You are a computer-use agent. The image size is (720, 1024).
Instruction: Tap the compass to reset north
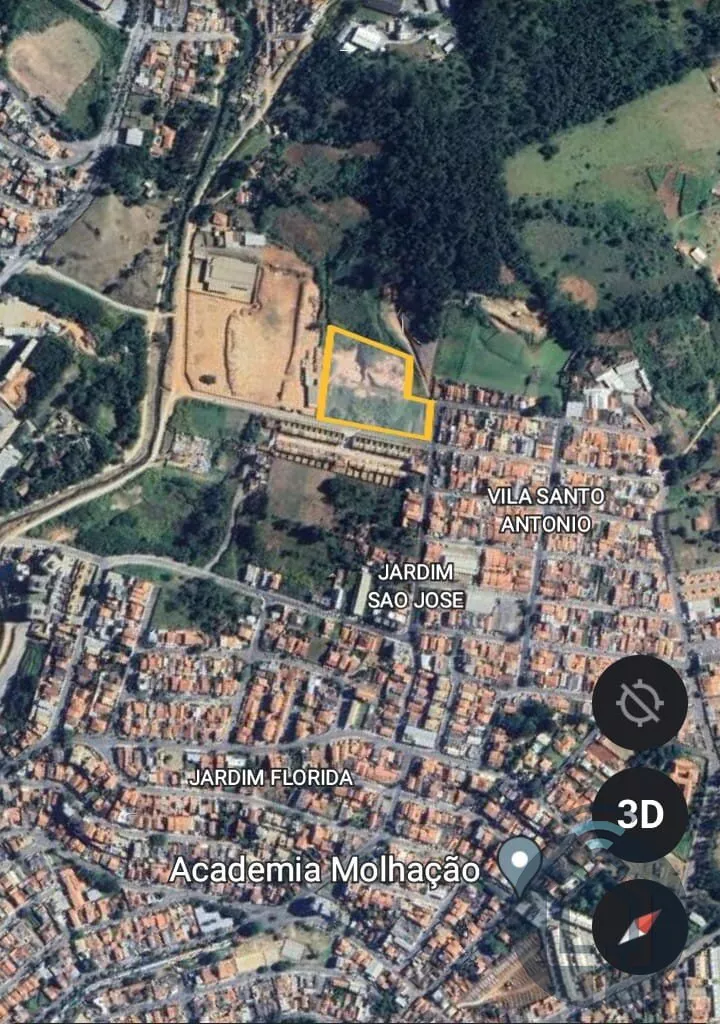[x=639, y=927]
